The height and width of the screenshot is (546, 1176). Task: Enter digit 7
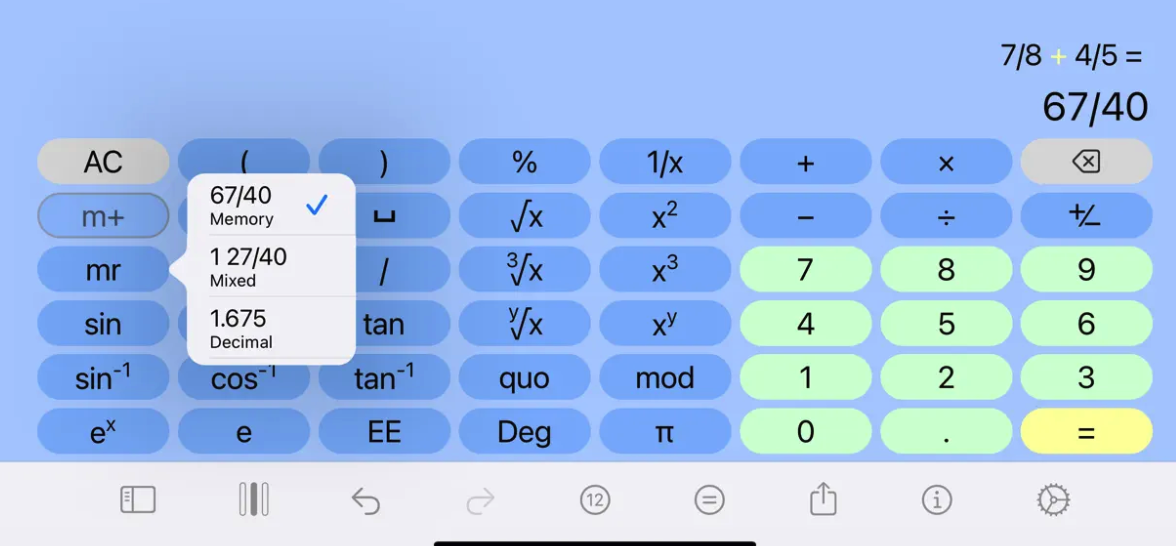[805, 270]
